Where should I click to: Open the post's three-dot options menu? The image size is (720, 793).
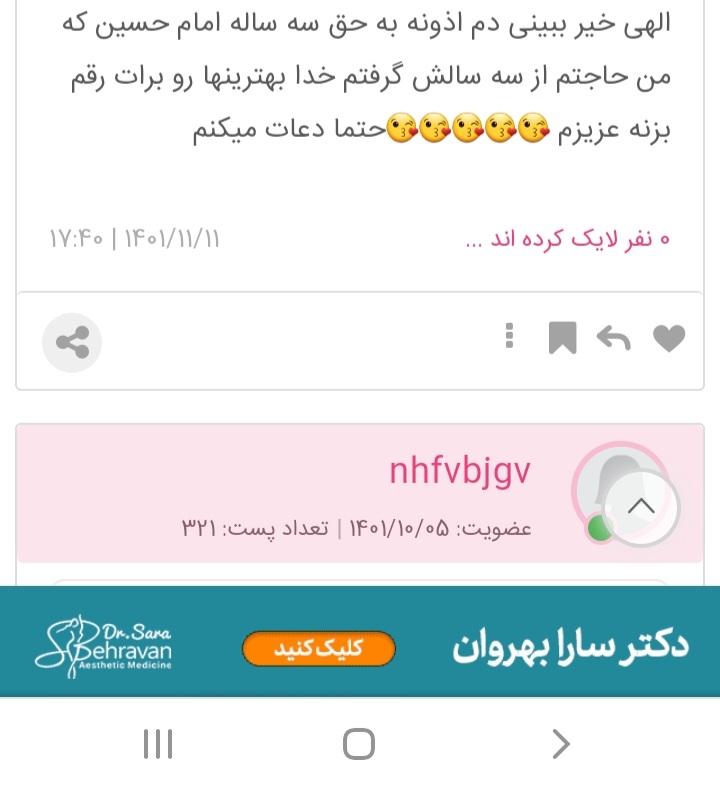coord(510,337)
